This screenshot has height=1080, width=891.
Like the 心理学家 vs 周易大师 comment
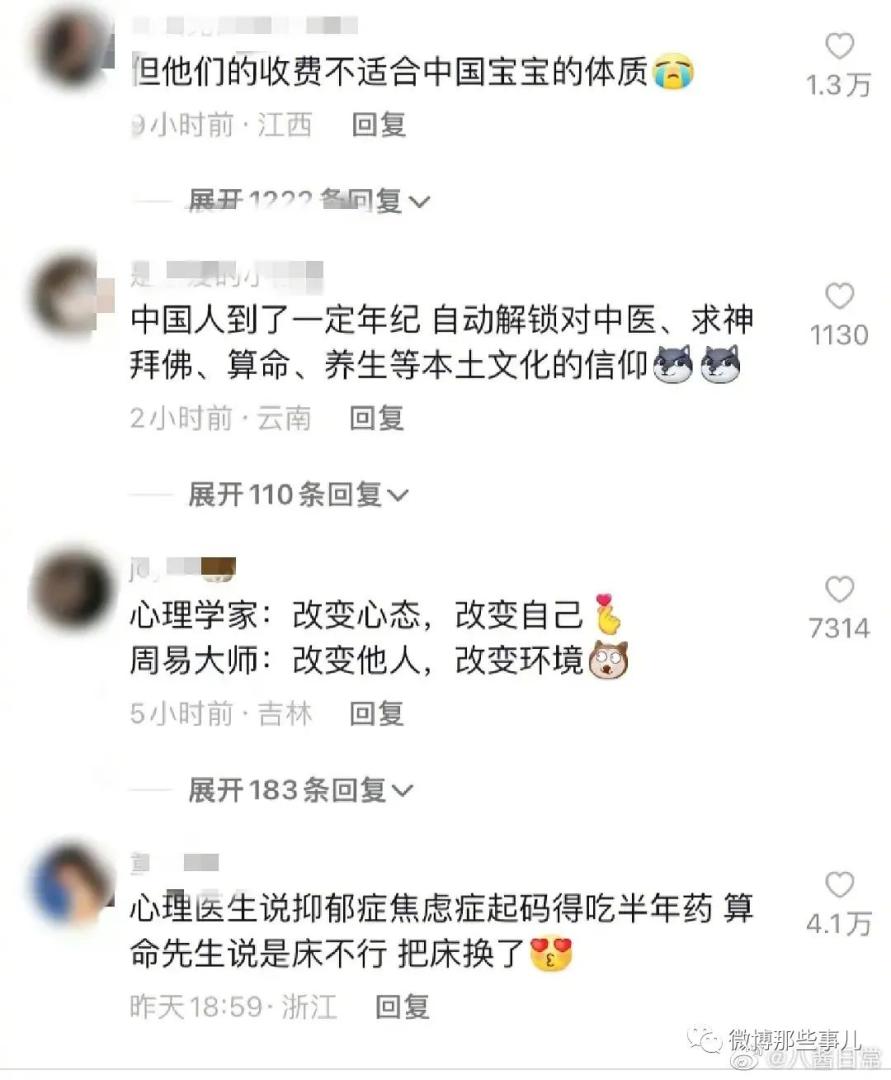[x=840, y=590]
